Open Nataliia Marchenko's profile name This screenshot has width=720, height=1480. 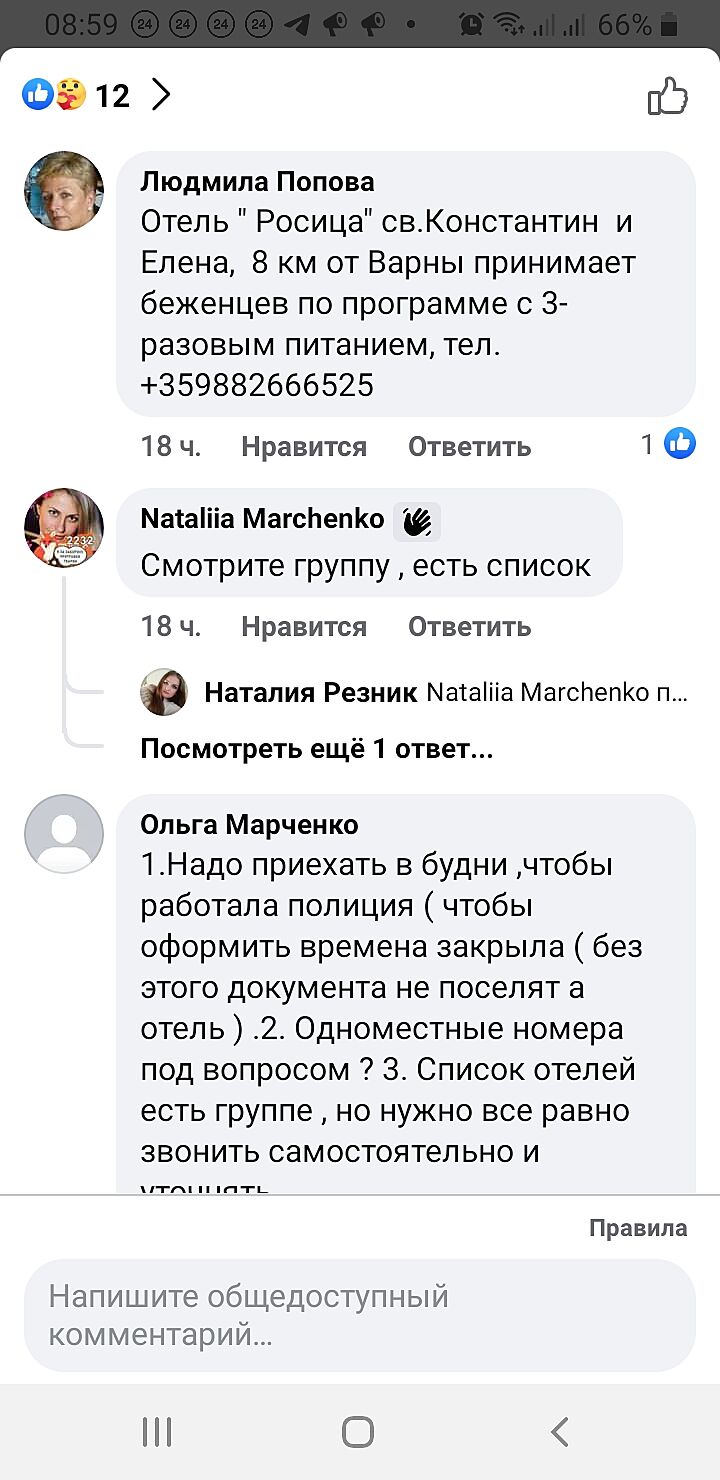point(262,519)
